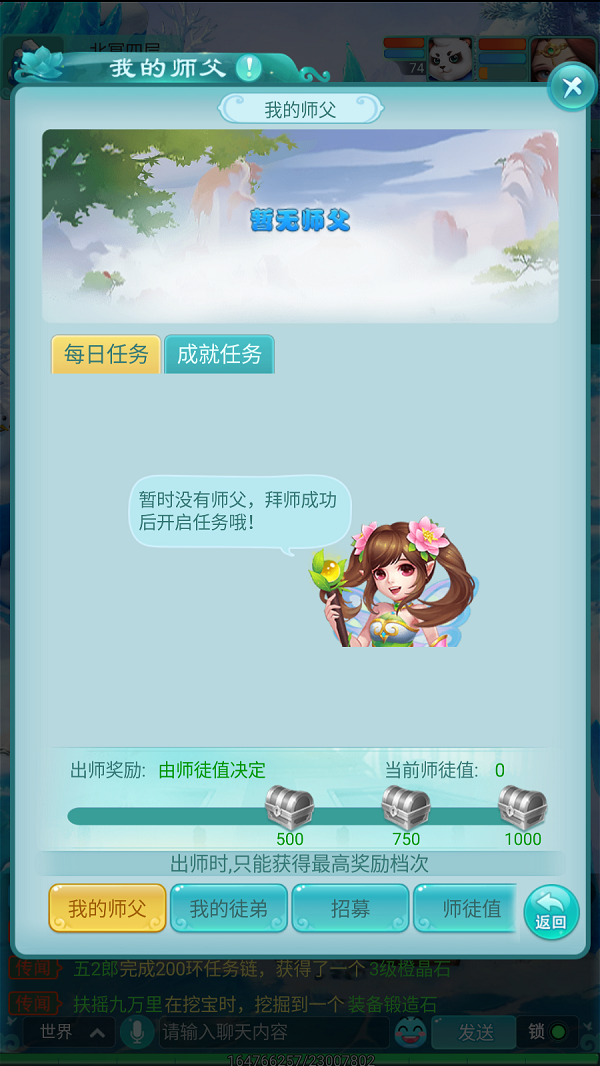600x1066 pixels.
Task: Tap the 返回 back button
Action: point(551,912)
